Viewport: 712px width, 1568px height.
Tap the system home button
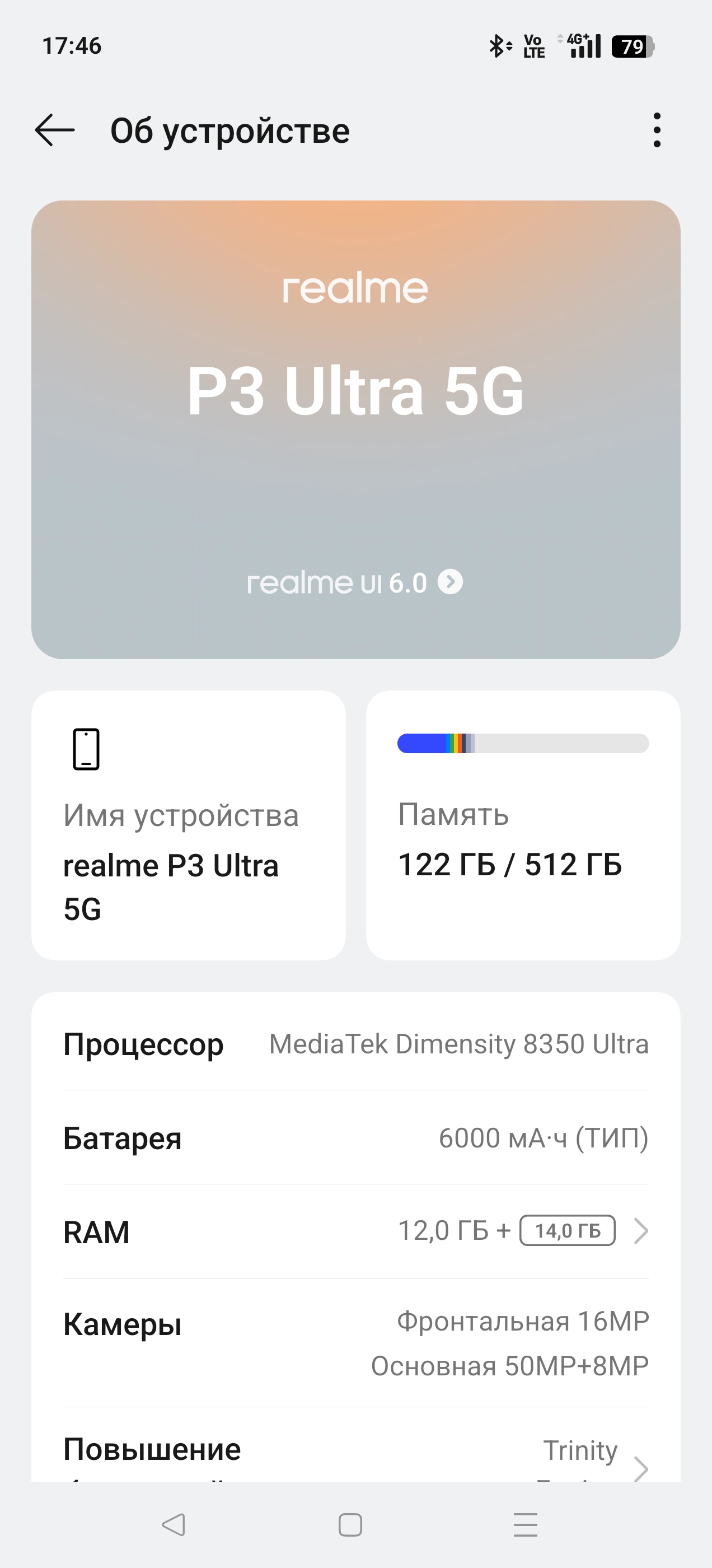coord(350,1525)
